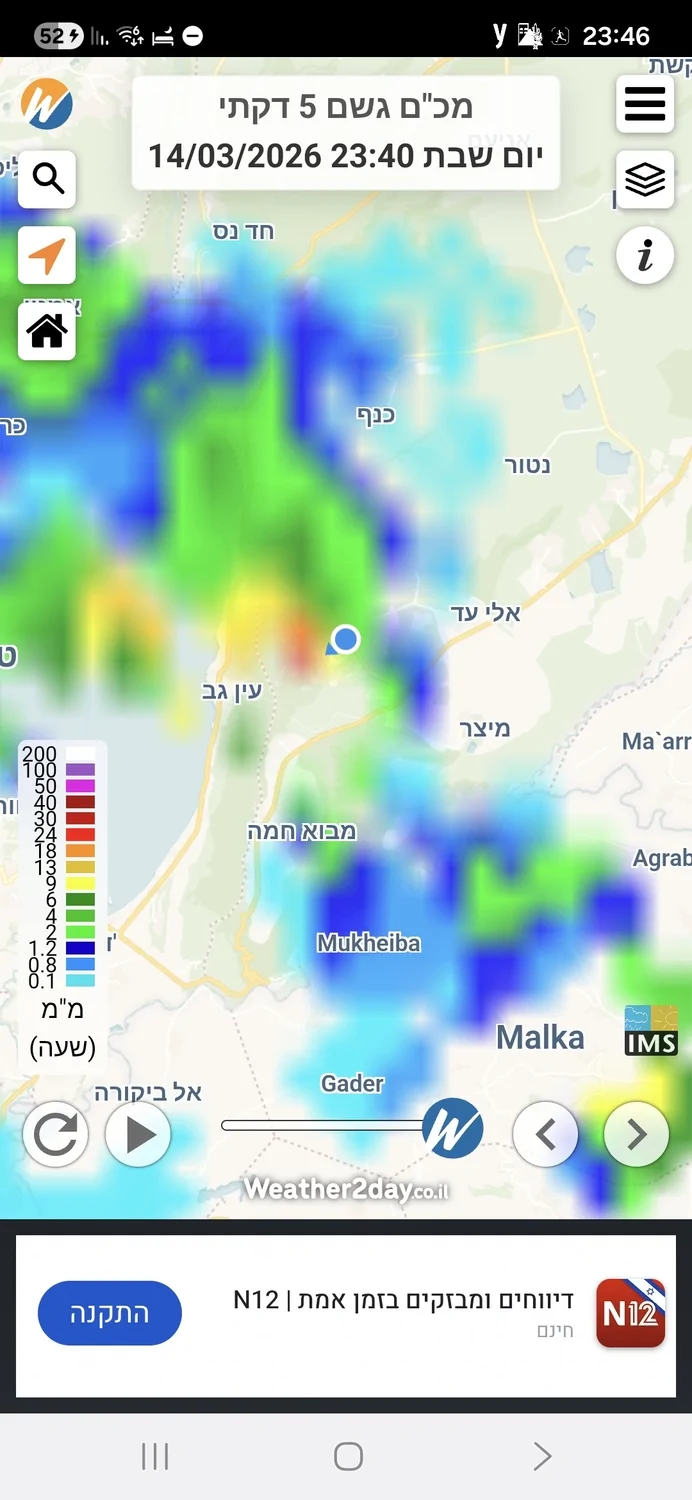Open location search
This screenshot has width=692, height=1500.
pyautogui.click(x=47, y=180)
